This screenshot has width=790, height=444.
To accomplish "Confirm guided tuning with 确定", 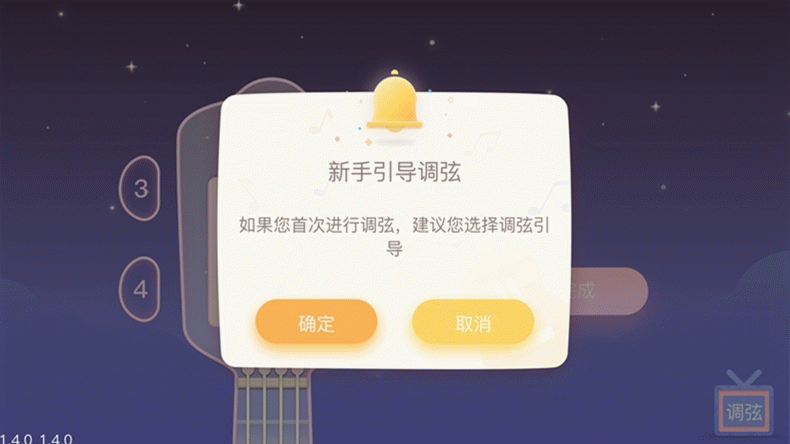I will (x=316, y=323).
